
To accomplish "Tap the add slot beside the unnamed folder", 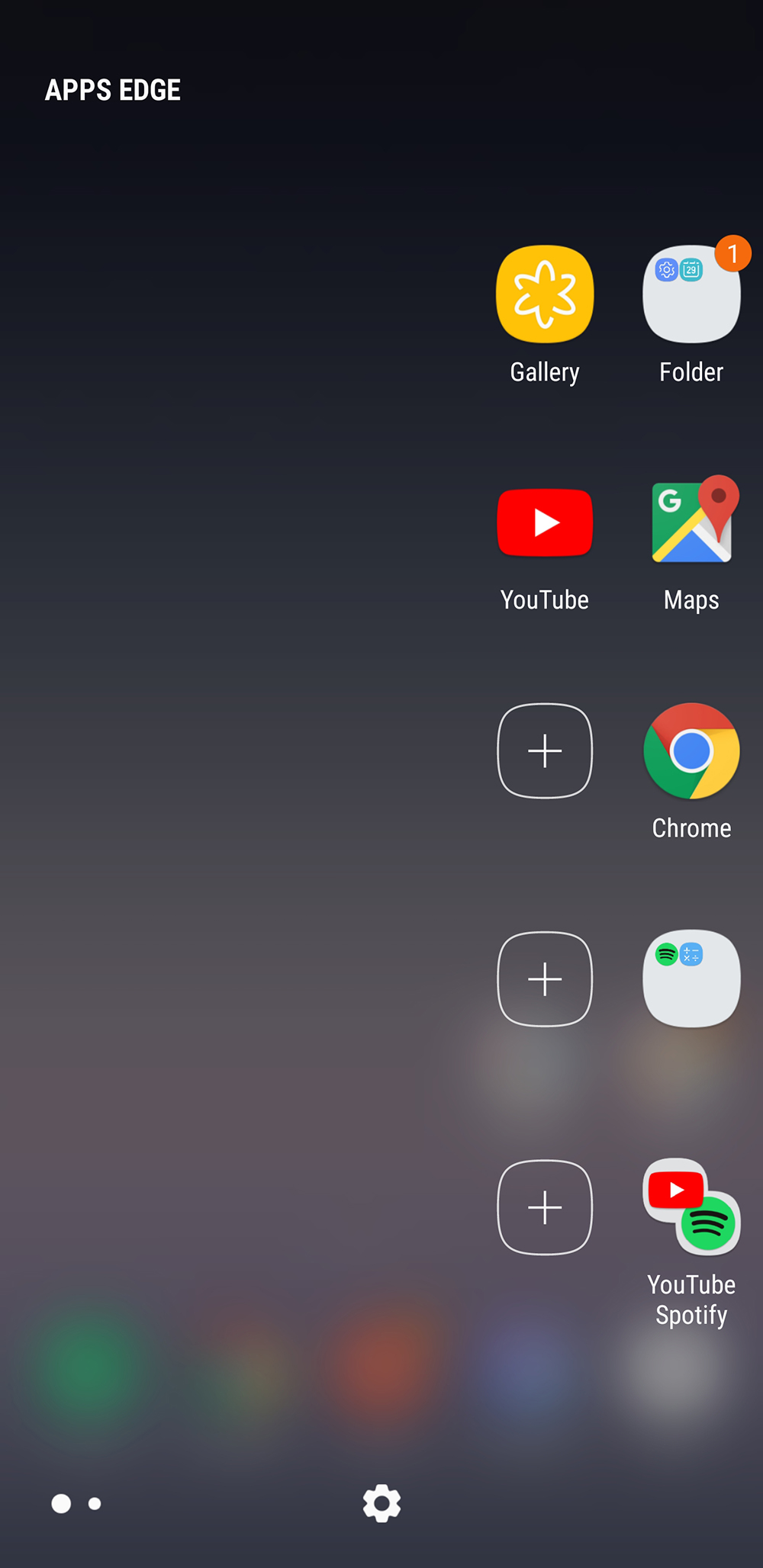I will tap(545, 978).
